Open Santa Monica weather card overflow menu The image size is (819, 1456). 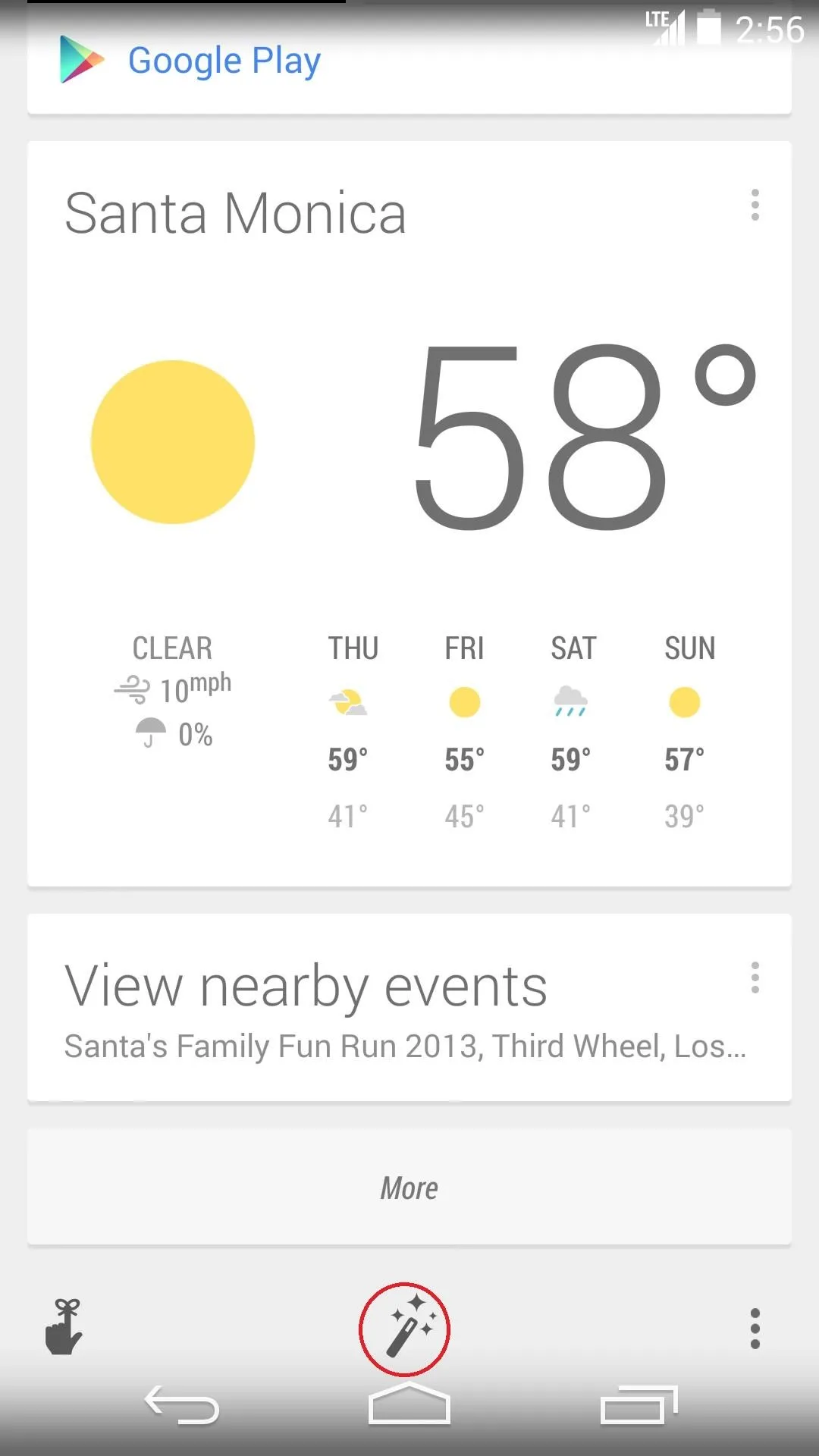(755, 206)
